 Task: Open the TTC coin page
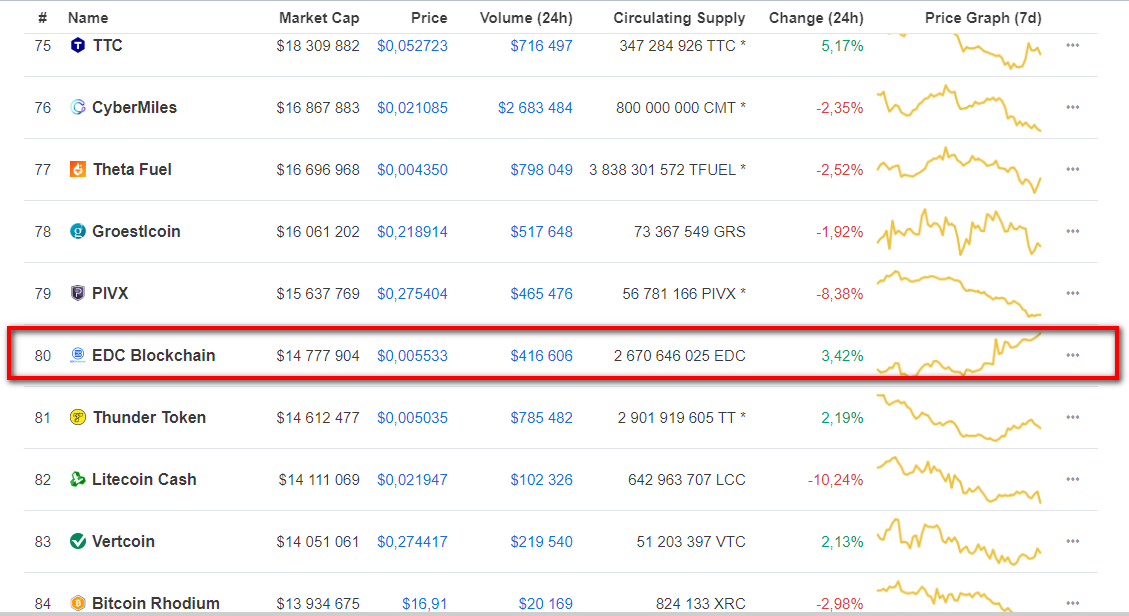[x=108, y=46]
